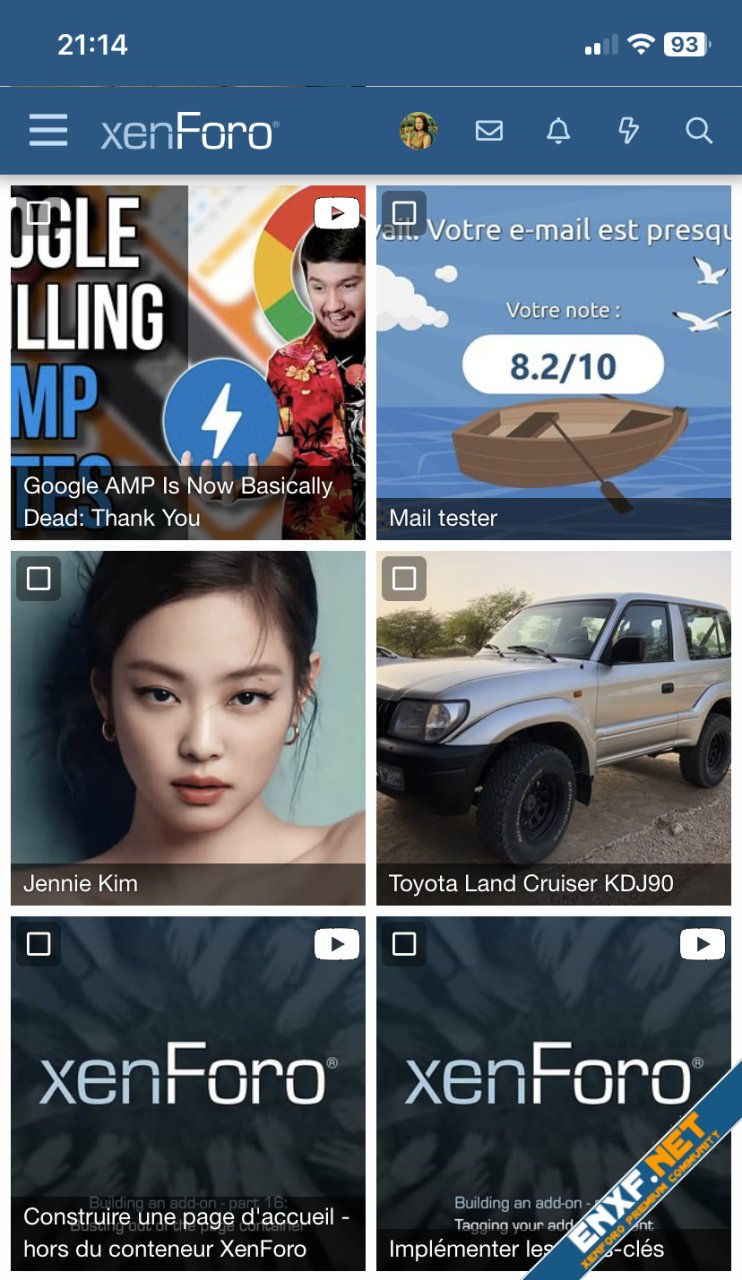Open the hamburger navigation menu
742x1280 pixels.
point(48,131)
